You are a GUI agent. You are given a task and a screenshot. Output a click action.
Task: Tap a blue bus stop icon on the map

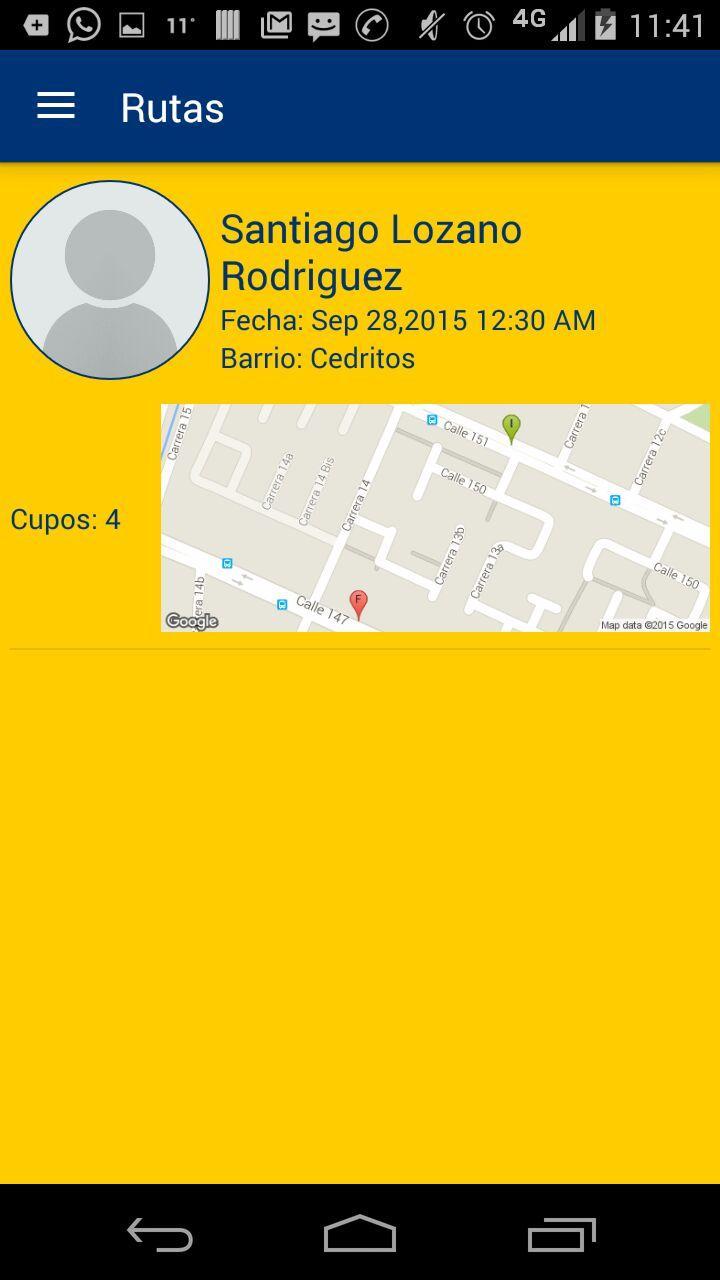(616, 500)
